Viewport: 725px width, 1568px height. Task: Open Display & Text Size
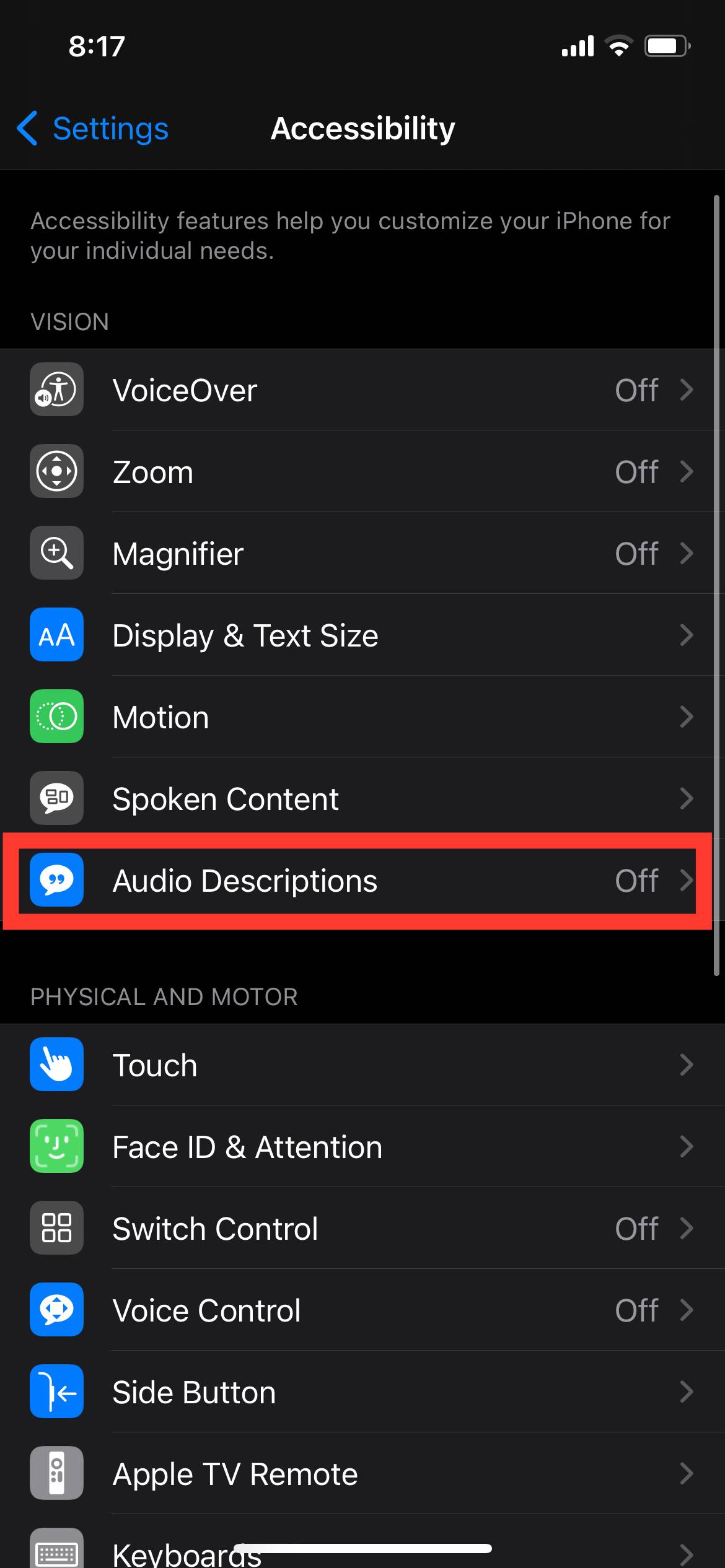pyautogui.click(x=362, y=635)
